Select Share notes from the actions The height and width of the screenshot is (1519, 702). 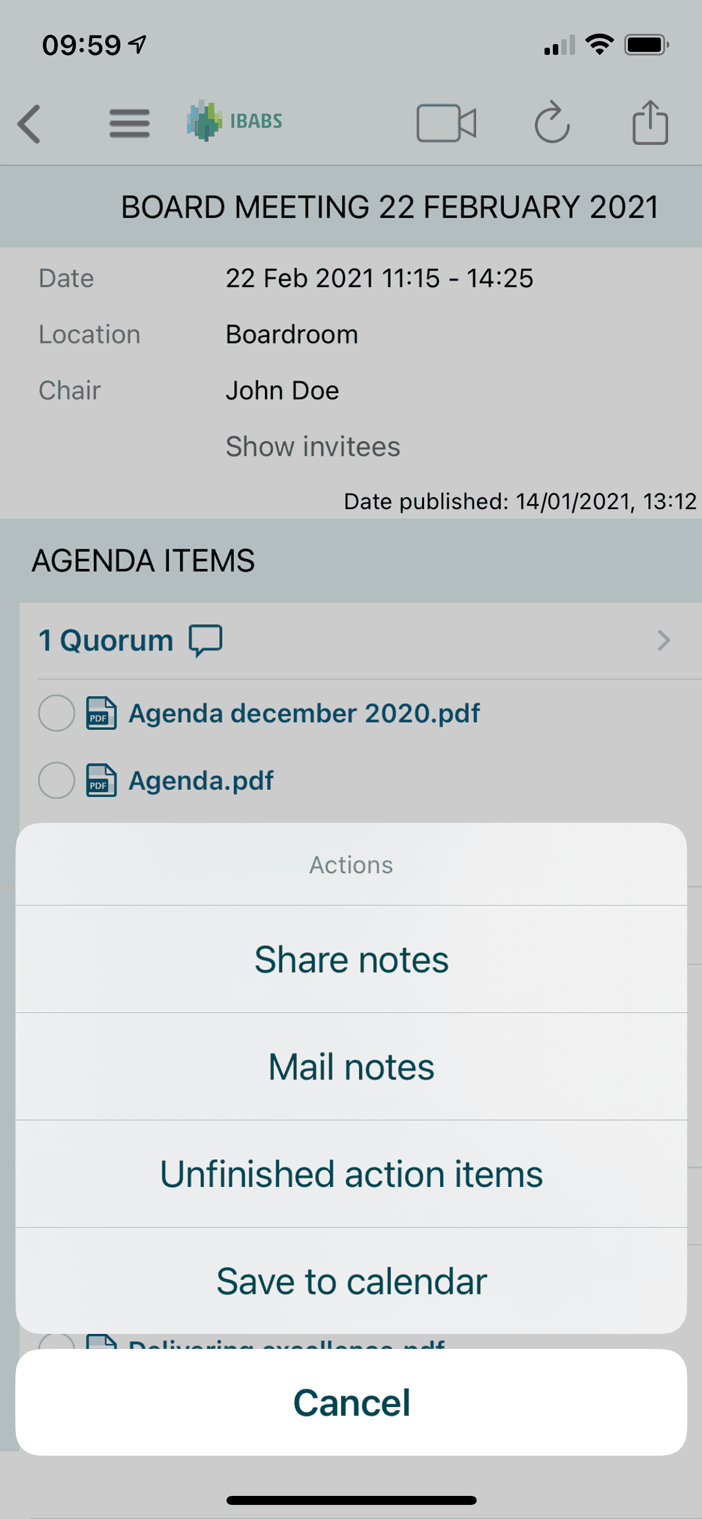click(351, 960)
